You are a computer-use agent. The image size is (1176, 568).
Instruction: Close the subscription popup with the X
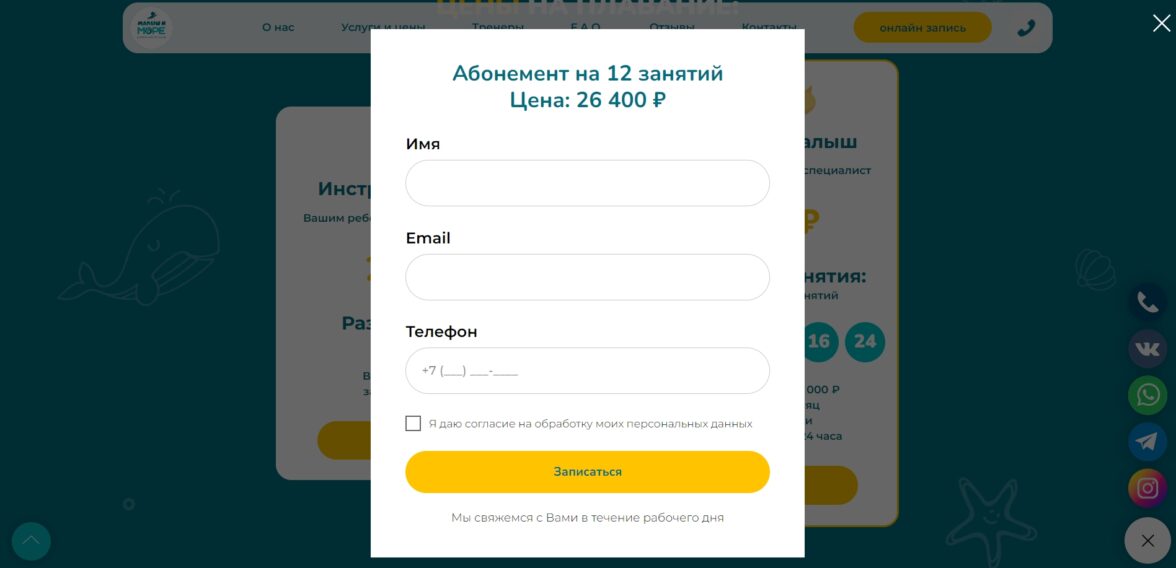point(1161,23)
